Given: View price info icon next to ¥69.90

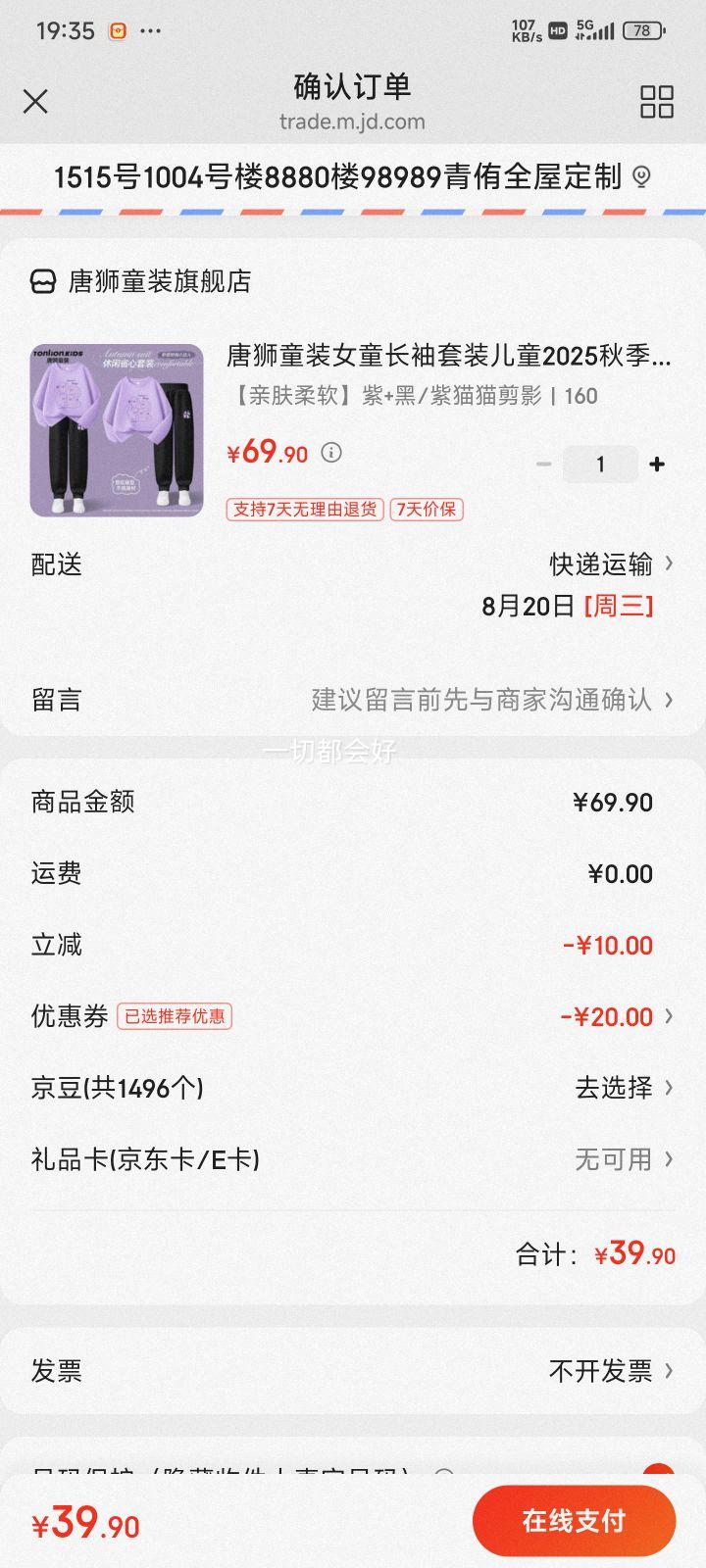Looking at the screenshot, I should coord(332,453).
